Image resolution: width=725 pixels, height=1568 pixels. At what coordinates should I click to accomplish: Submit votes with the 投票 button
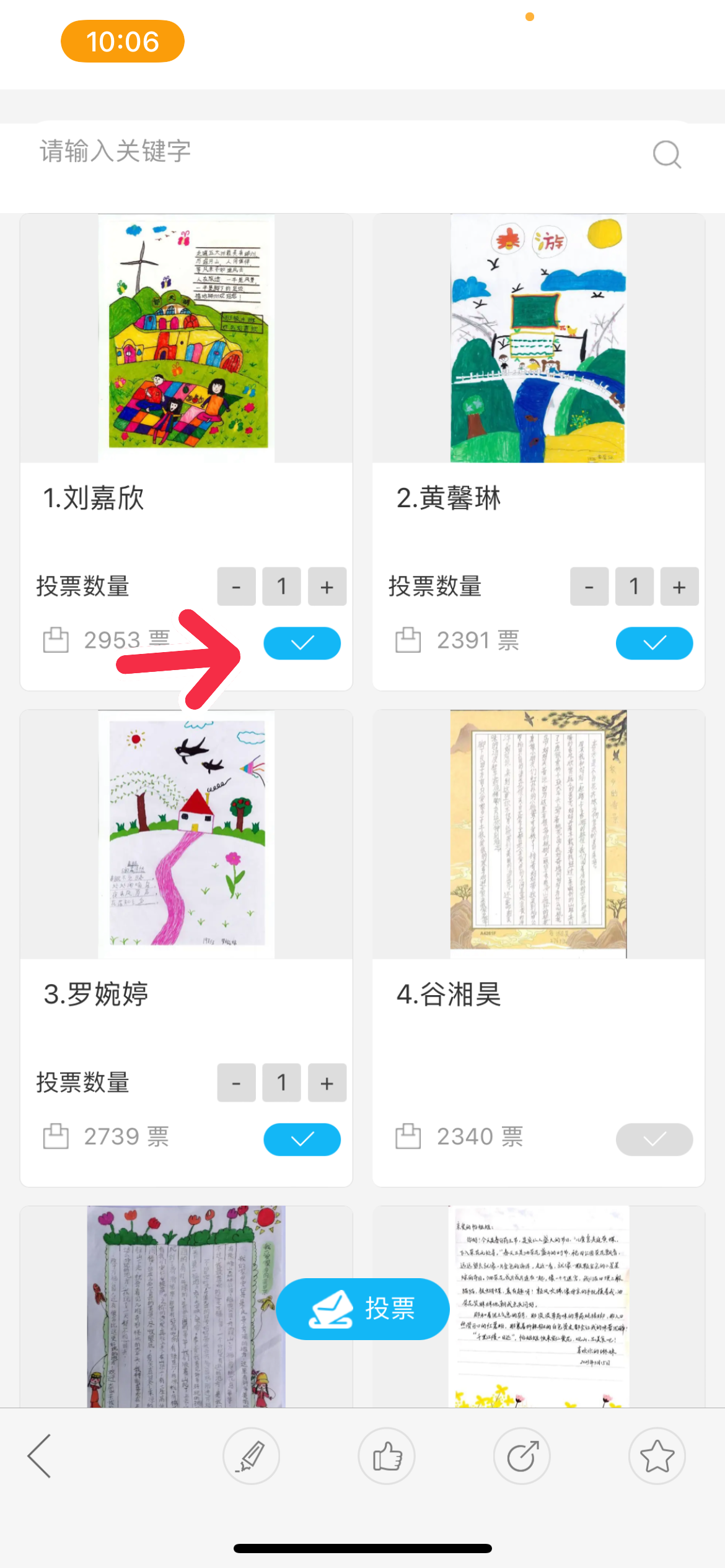pyautogui.click(x=362, y=1309)
